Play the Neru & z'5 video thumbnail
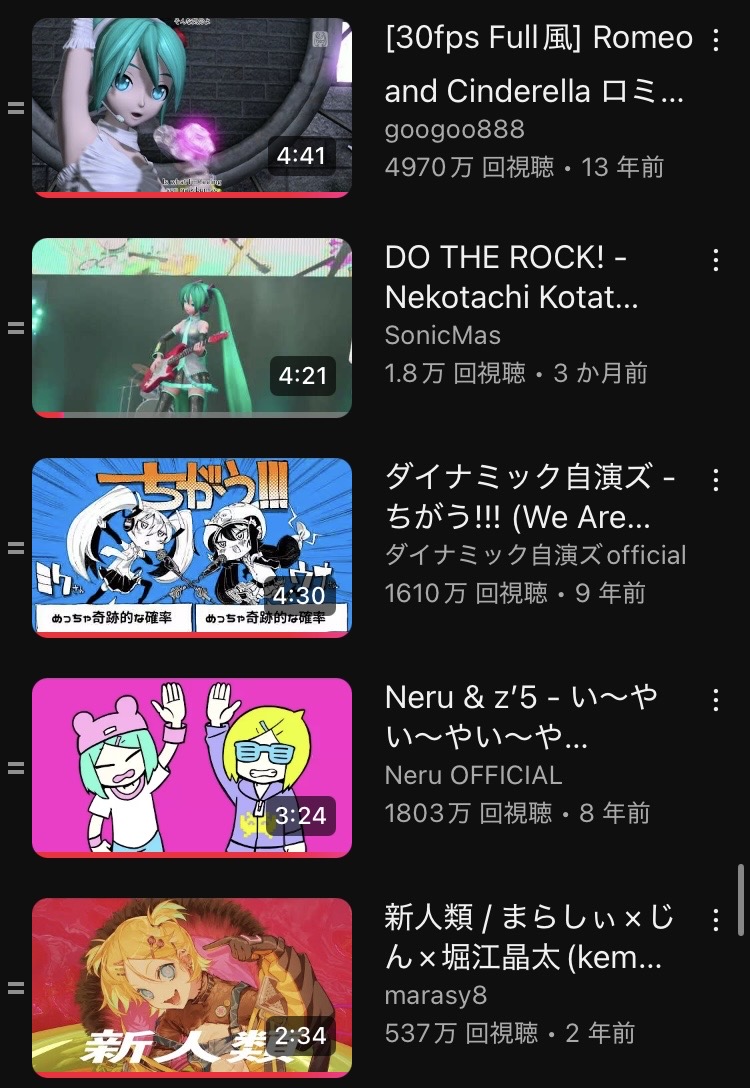The height and width of the screenshot is (1088, 750). click(x=192, y=767)
